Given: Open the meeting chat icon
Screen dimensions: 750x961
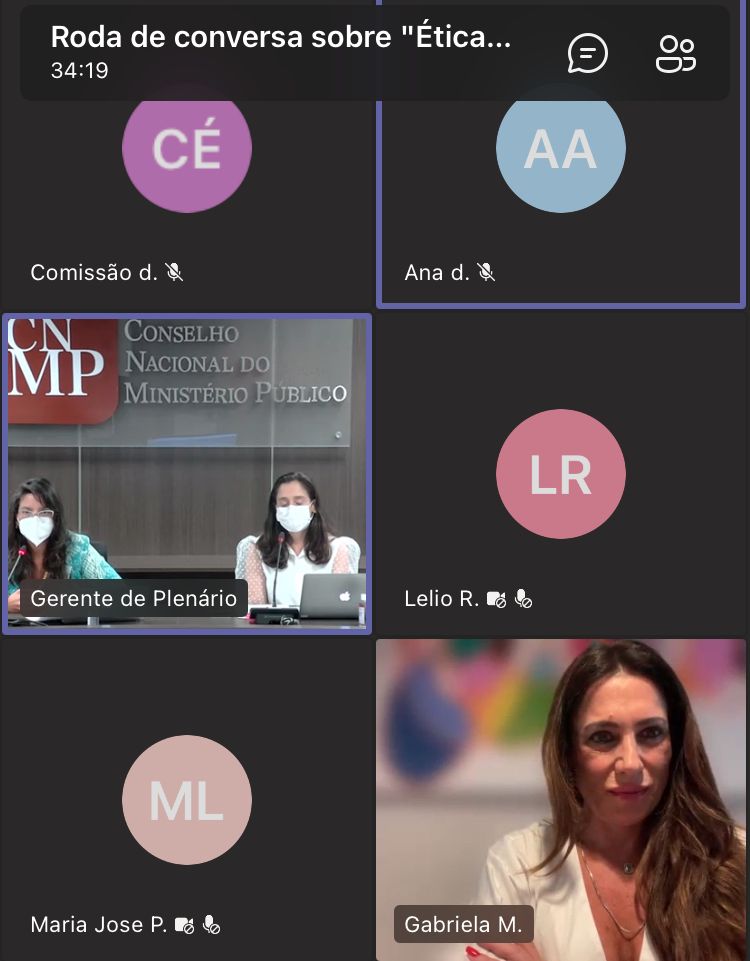Looking at the screenshot, I should click(x=587, y=53).
